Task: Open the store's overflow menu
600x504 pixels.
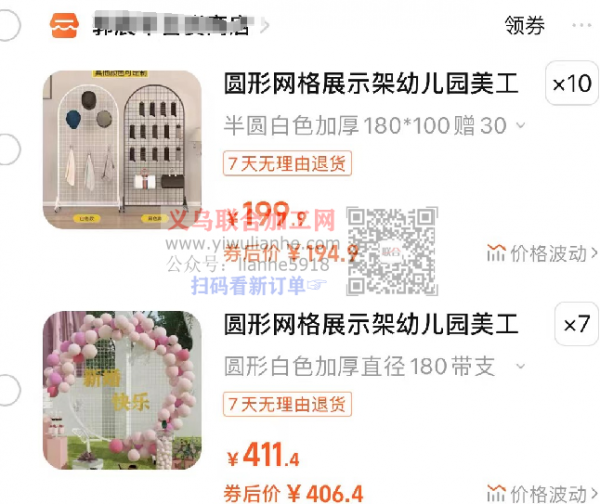Action: 581,26
